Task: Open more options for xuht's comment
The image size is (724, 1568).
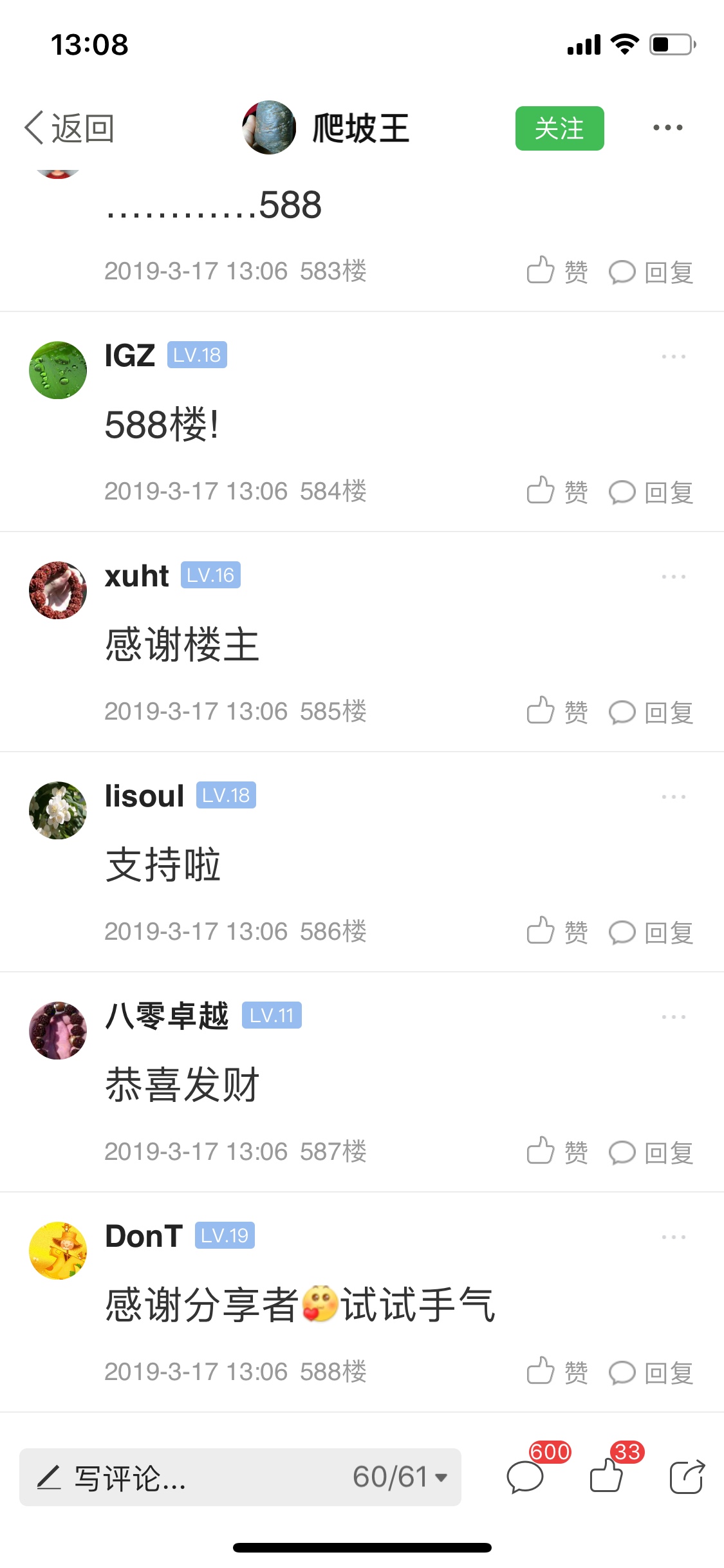Action: [673, 577]
